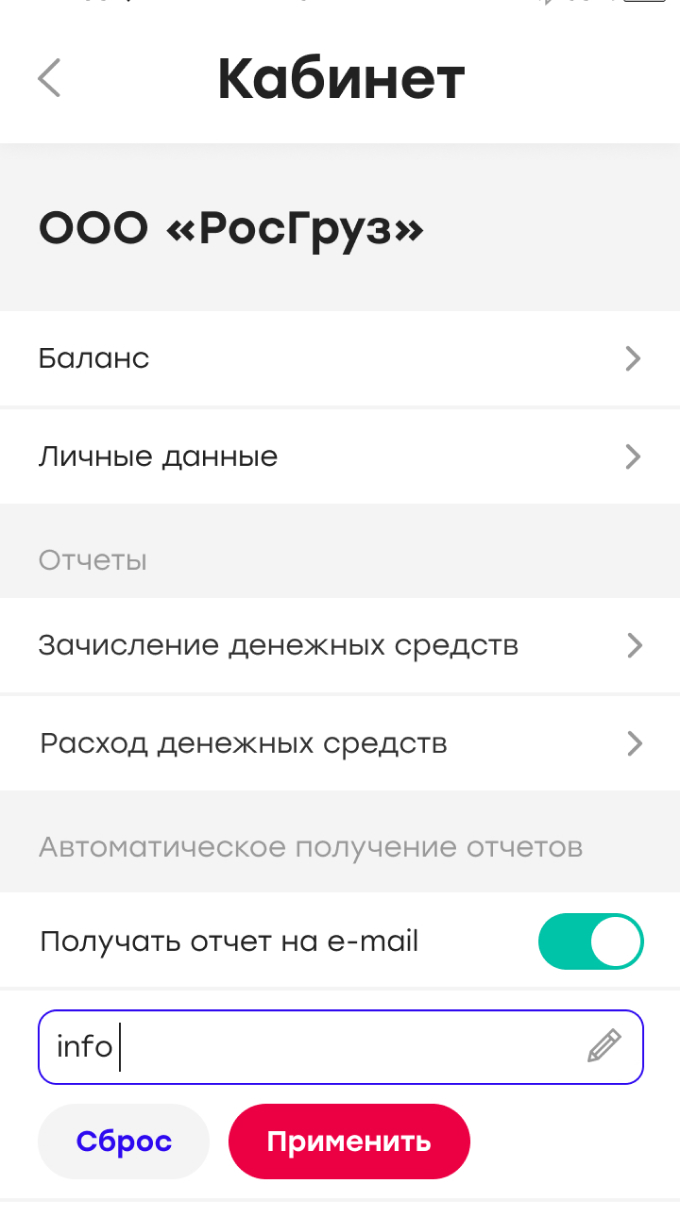Confirm with the Применить button
Screen dimensions: 680x1210
[x=349, y=1141]
